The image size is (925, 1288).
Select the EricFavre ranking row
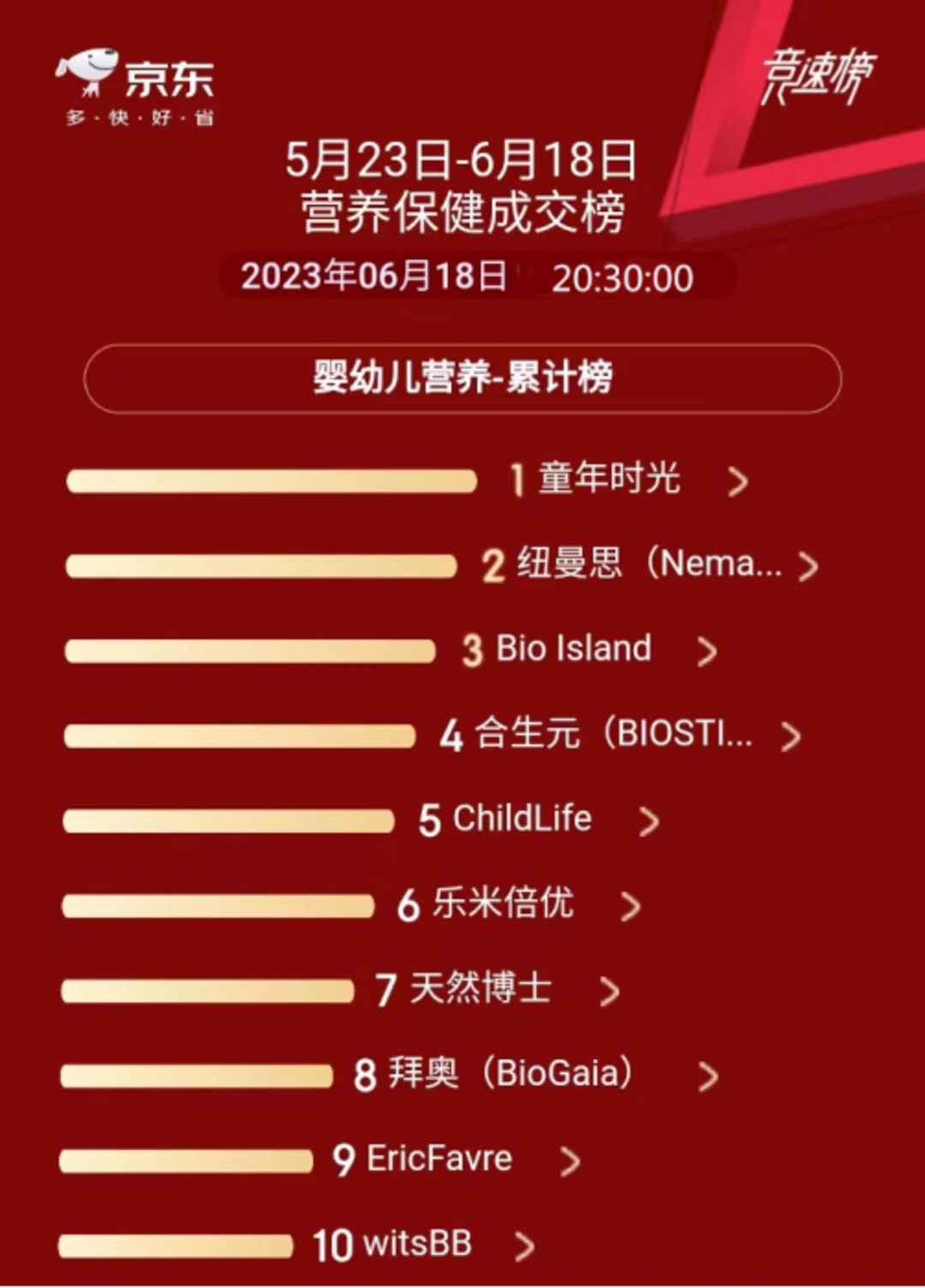439,1160
